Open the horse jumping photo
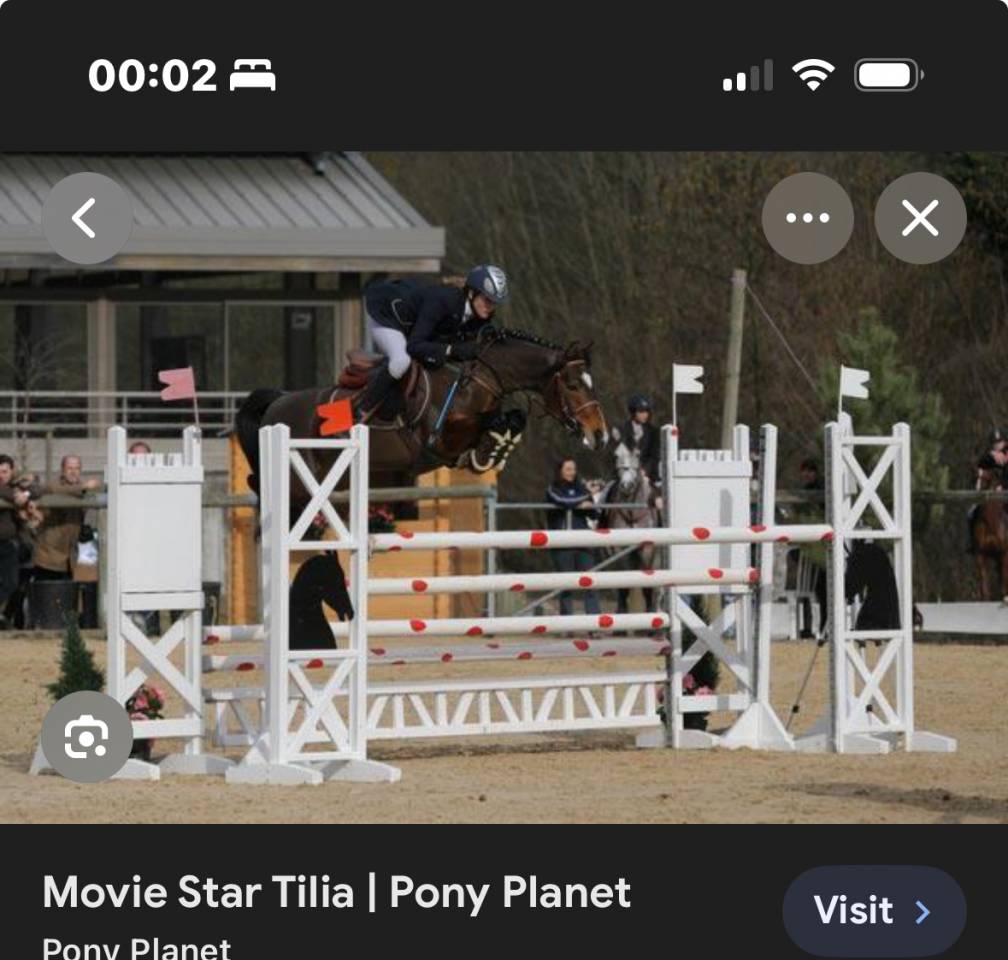 tap(504, 500)
